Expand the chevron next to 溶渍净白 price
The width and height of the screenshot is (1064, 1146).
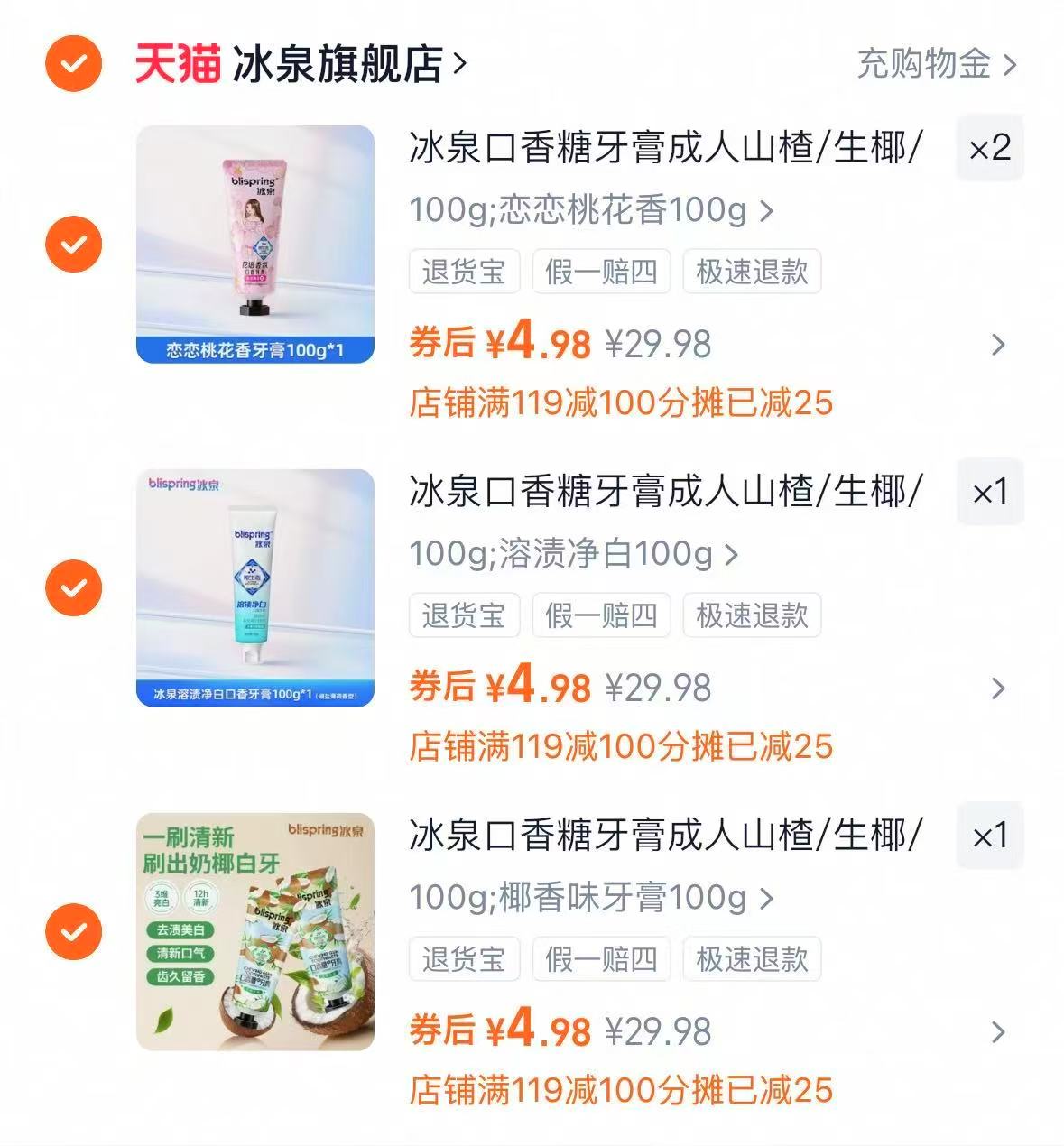pyautogui.click(x=996, y=688)
